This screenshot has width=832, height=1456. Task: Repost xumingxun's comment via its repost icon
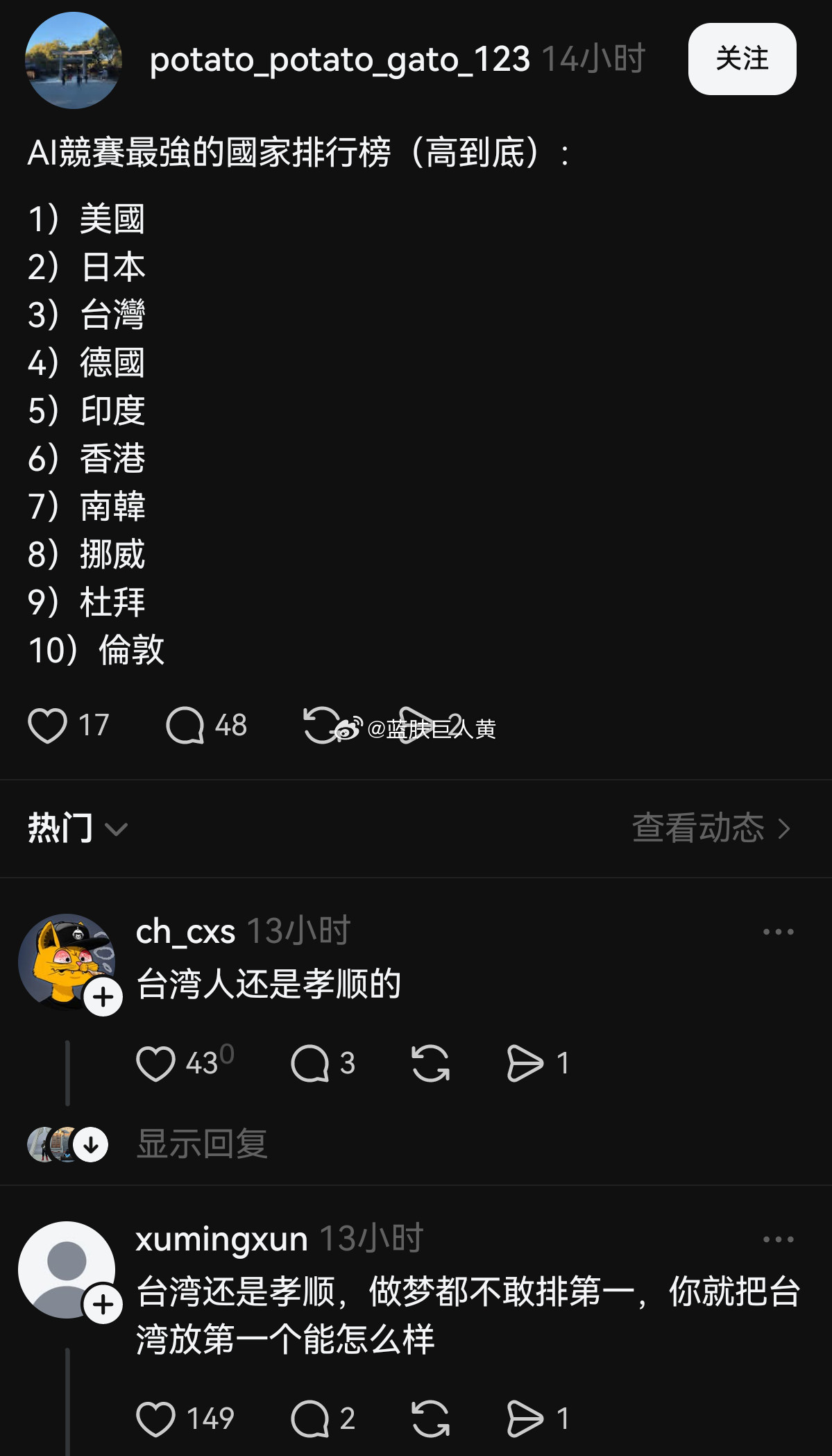(430, 1417)
